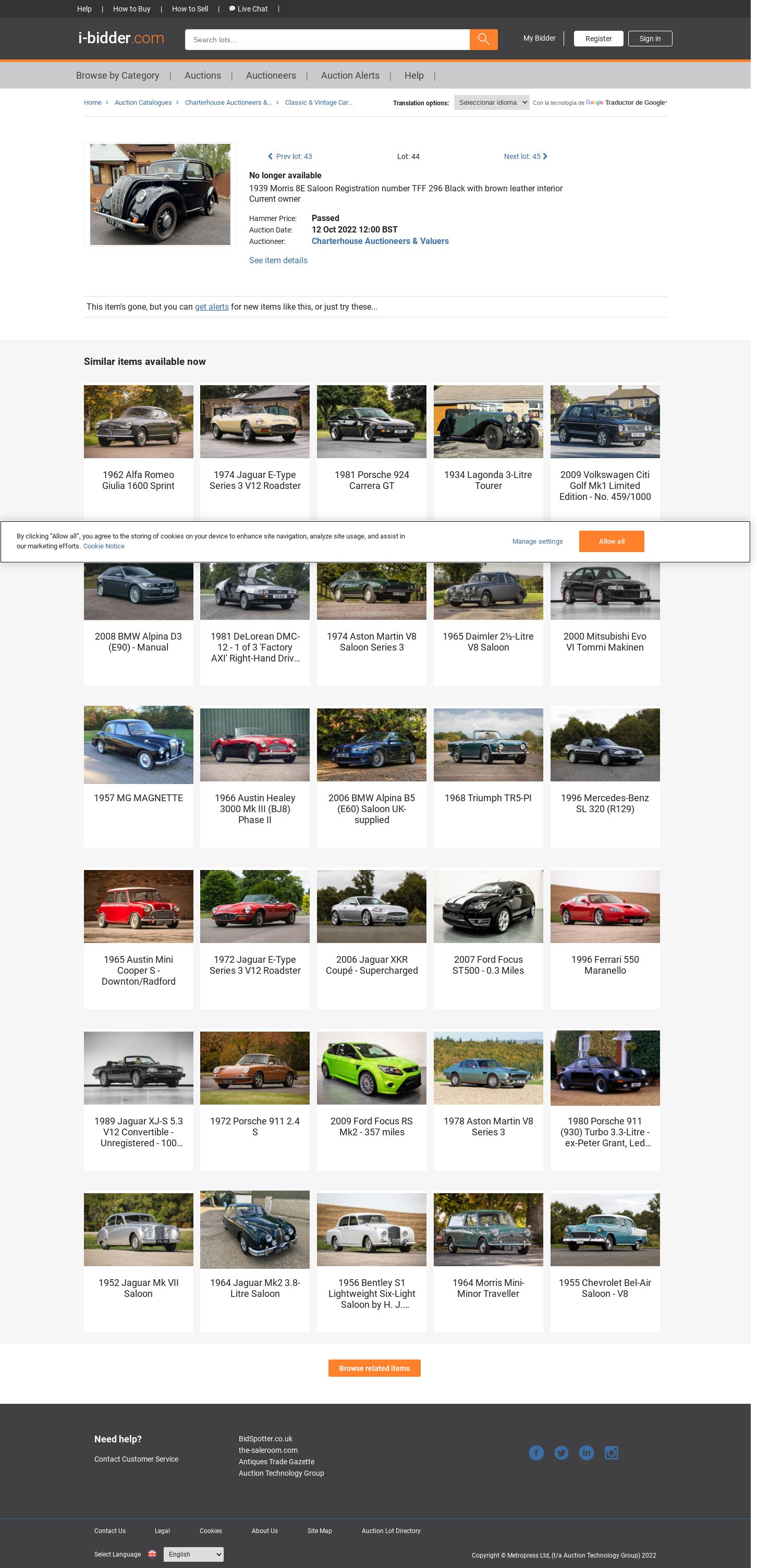757x1568 pixels.
Task: Go to Auction Alerts
Action: (x=350, y=76)
